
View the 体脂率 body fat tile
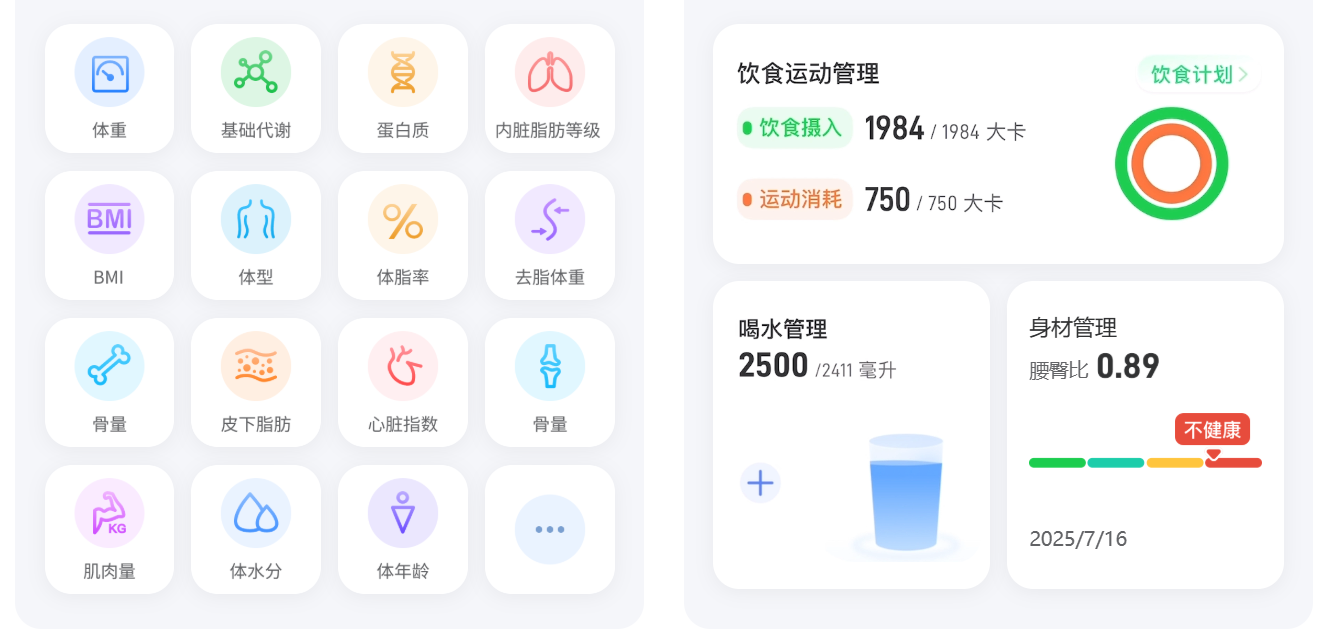(403, 235)
